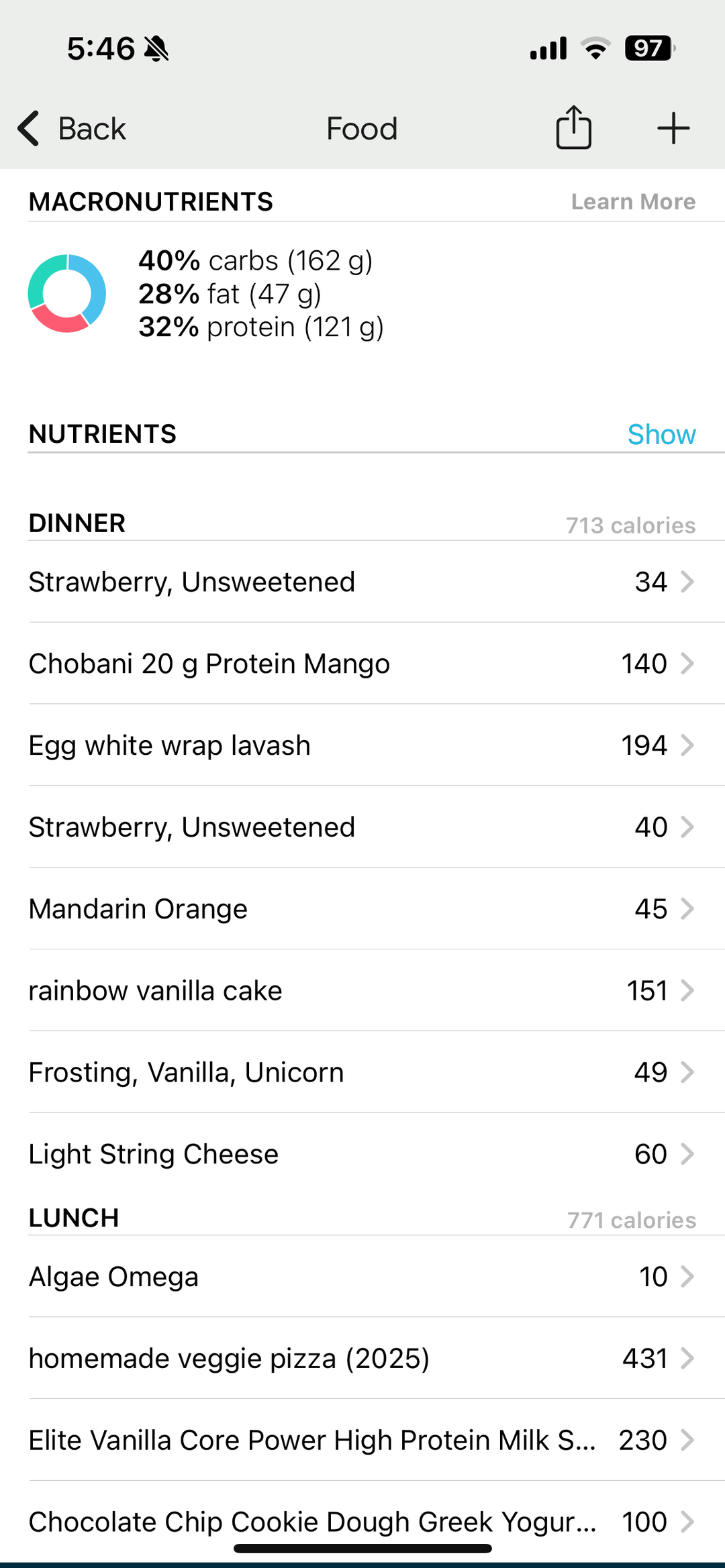
Task: Add a new food entry
Action: 673,128
